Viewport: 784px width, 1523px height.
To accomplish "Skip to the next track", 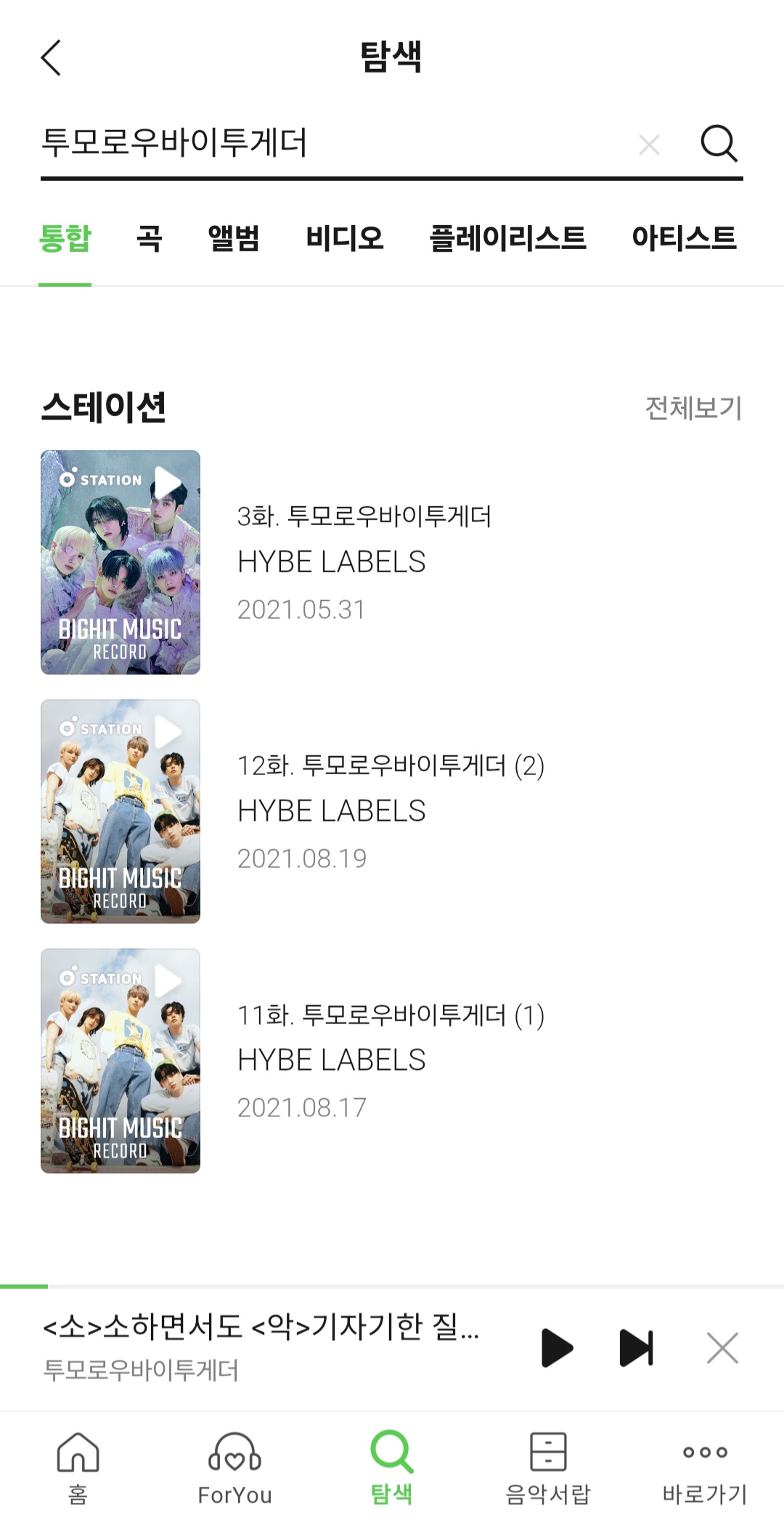I will 637,1348.
